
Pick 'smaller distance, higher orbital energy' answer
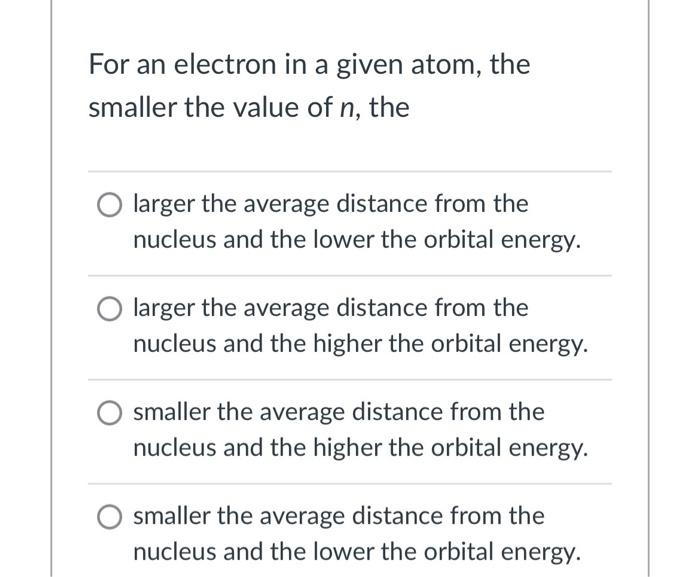109,413
